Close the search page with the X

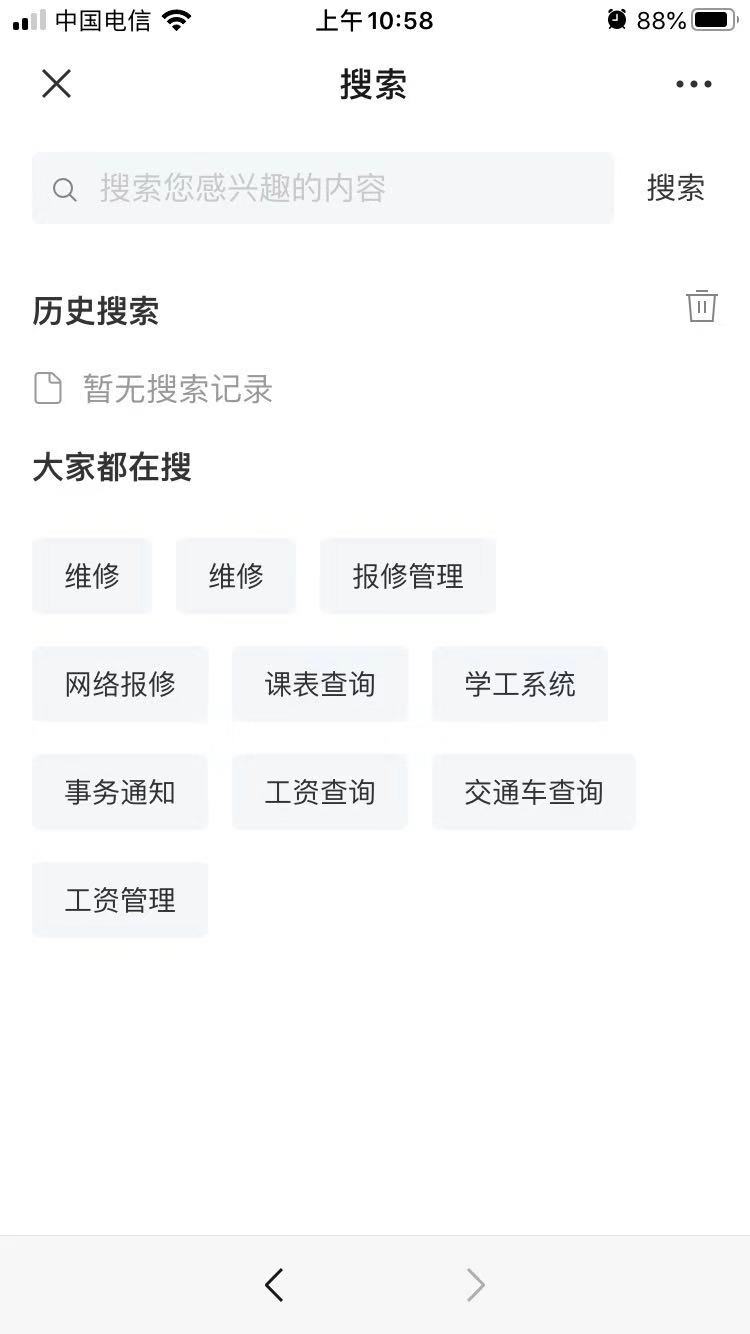click(x=57, y=84)
